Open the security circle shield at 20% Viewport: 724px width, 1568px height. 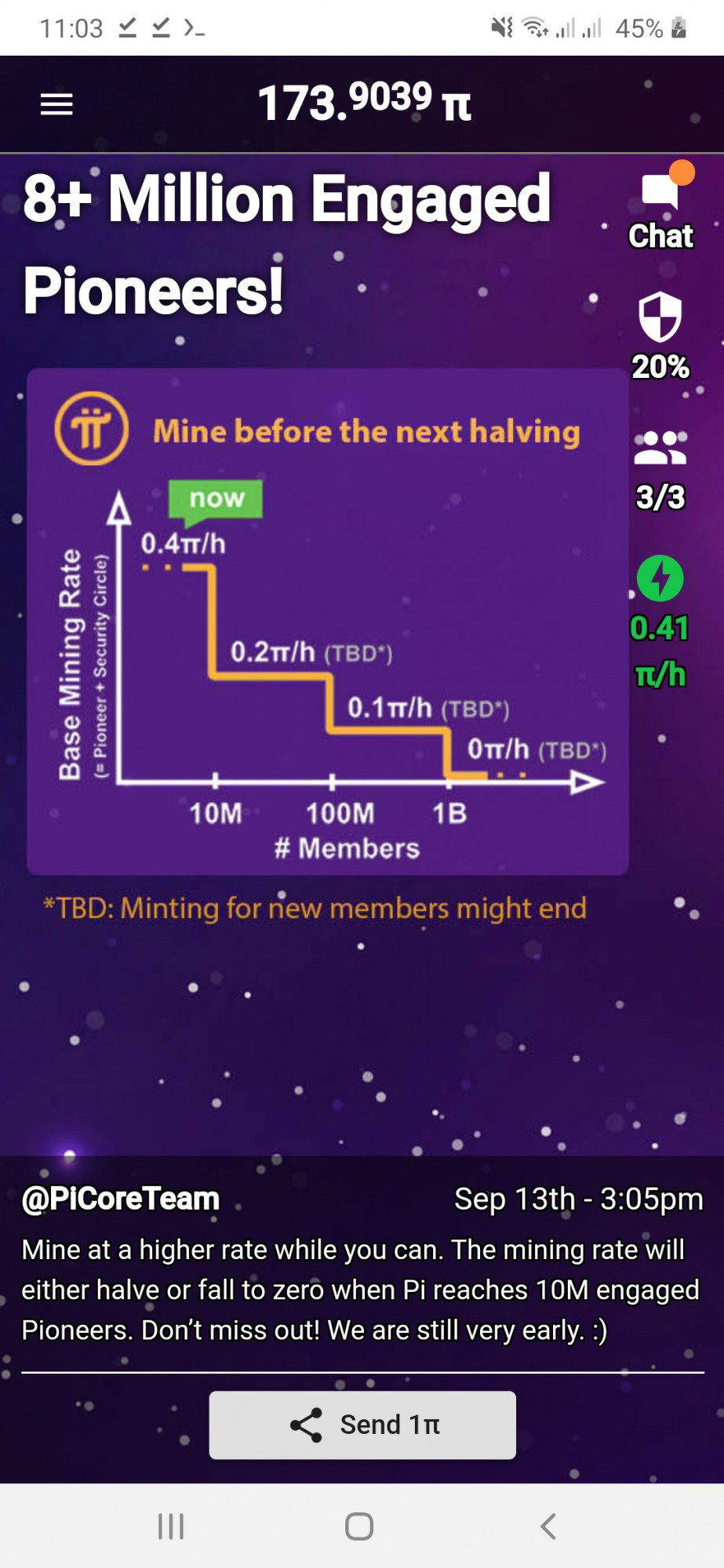(x=660, y=335)
